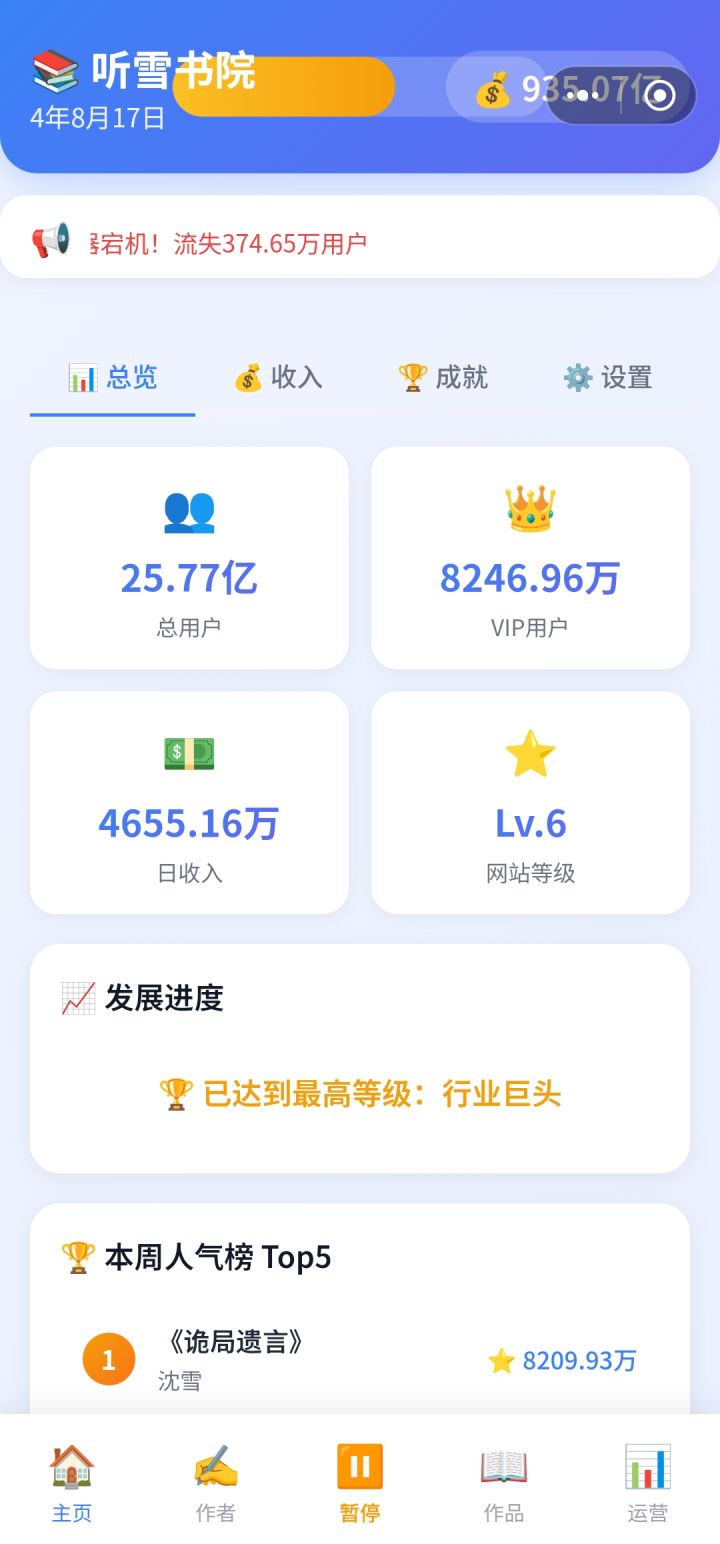Viewport: 720px width, 1544px height.
Task: Open the 成就 tab
Action: (442, 377)
